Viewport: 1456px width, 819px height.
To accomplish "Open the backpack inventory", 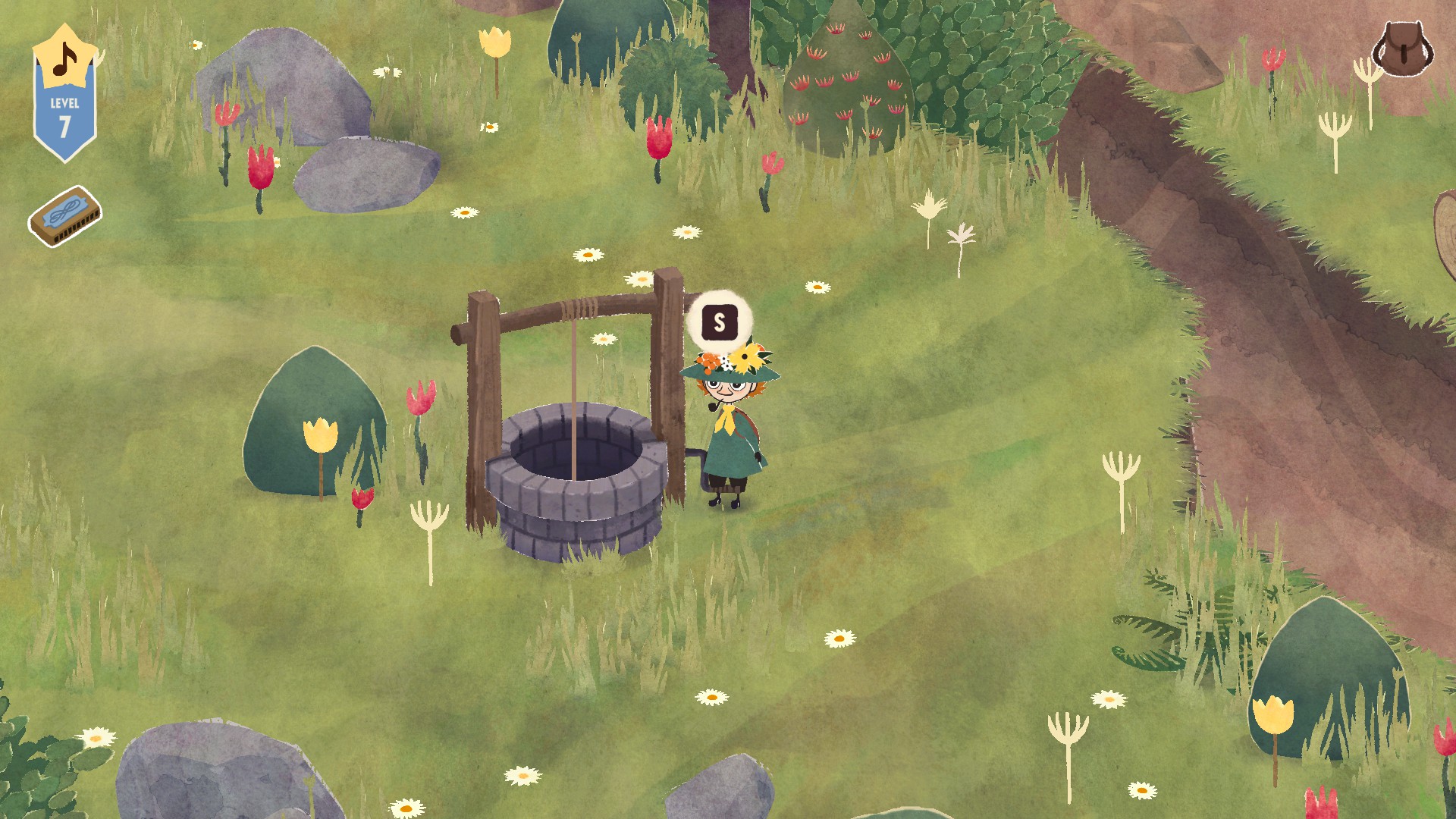I will coord(1402,49).
